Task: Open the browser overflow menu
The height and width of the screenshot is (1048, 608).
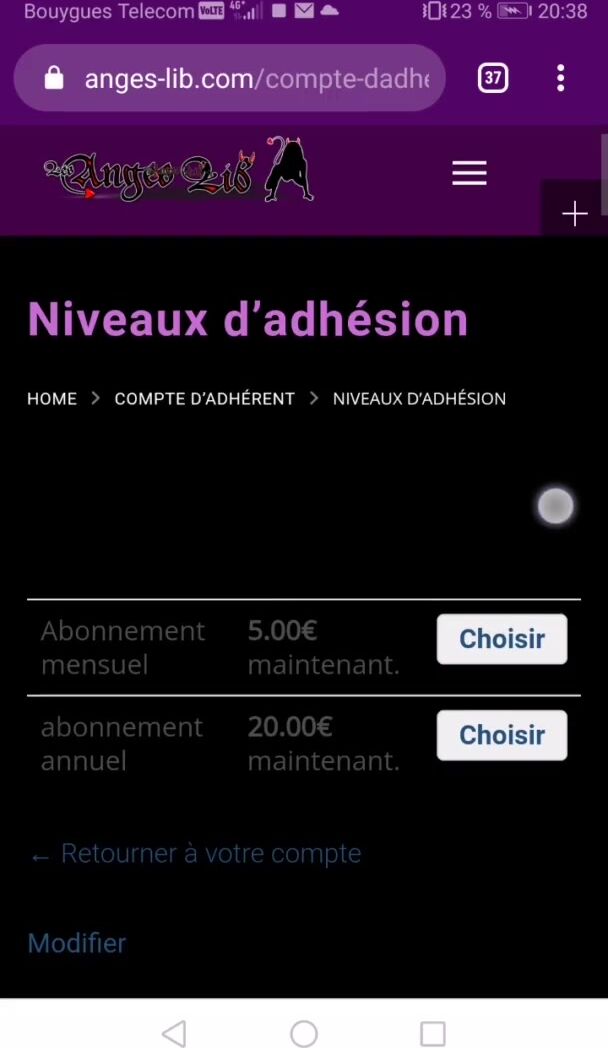Action: pos(561,78)
